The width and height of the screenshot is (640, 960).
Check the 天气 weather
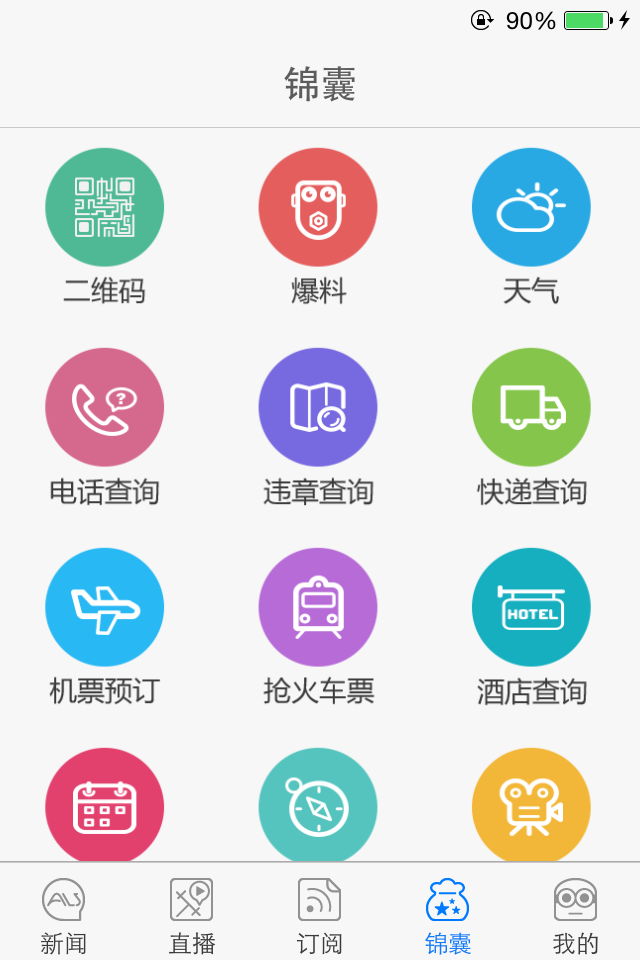coord(531,207)
